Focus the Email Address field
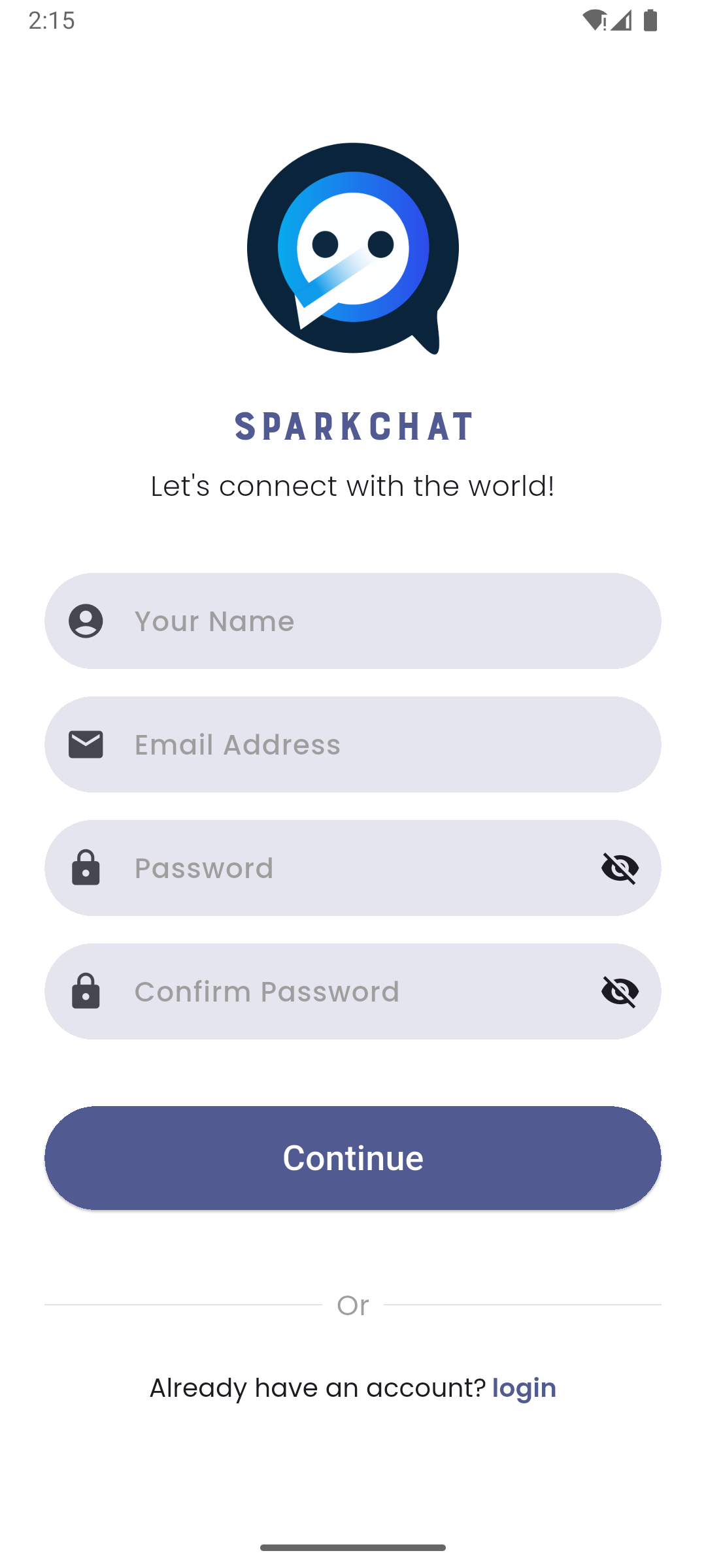The image size is (706, 1568). [353, 744]
